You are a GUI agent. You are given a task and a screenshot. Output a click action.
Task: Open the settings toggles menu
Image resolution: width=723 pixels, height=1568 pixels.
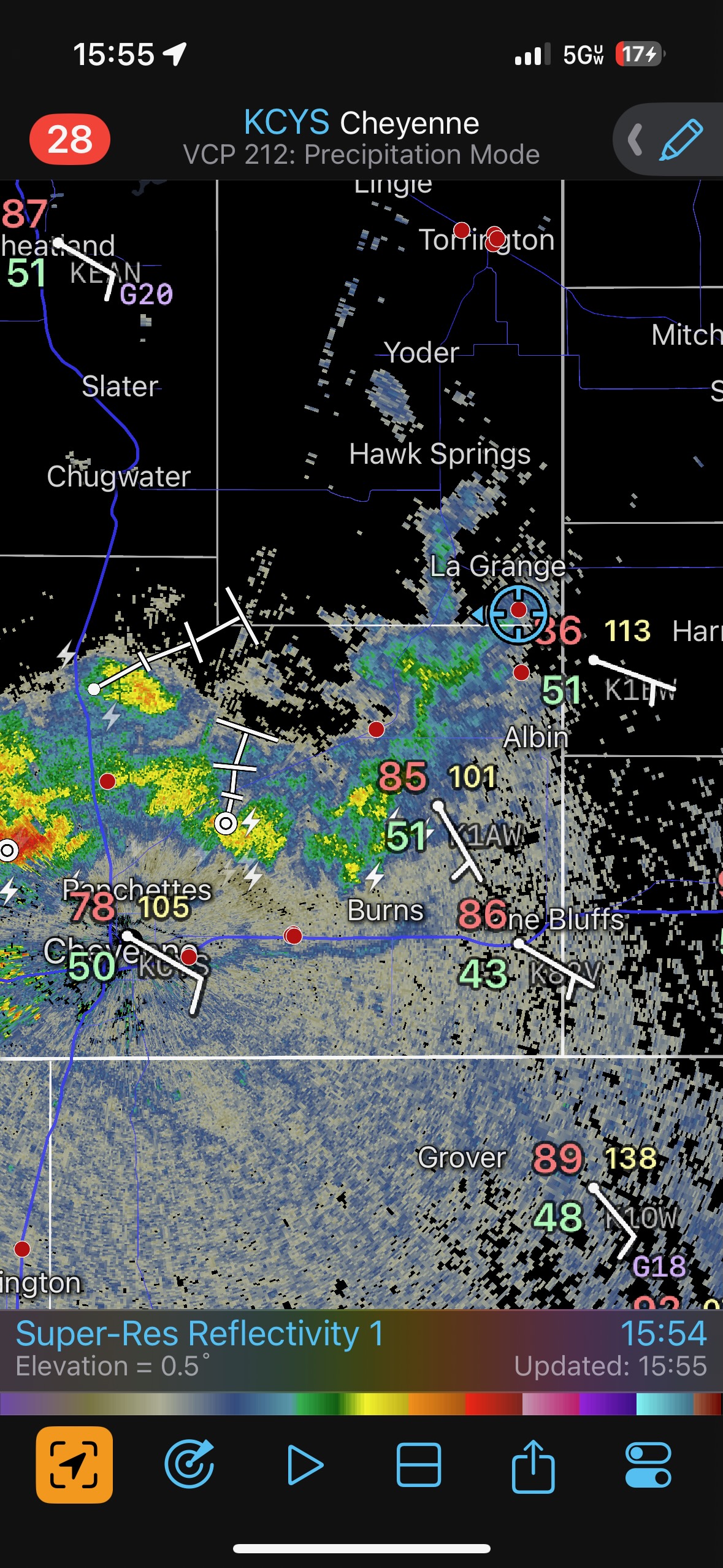pos(648,1464)
